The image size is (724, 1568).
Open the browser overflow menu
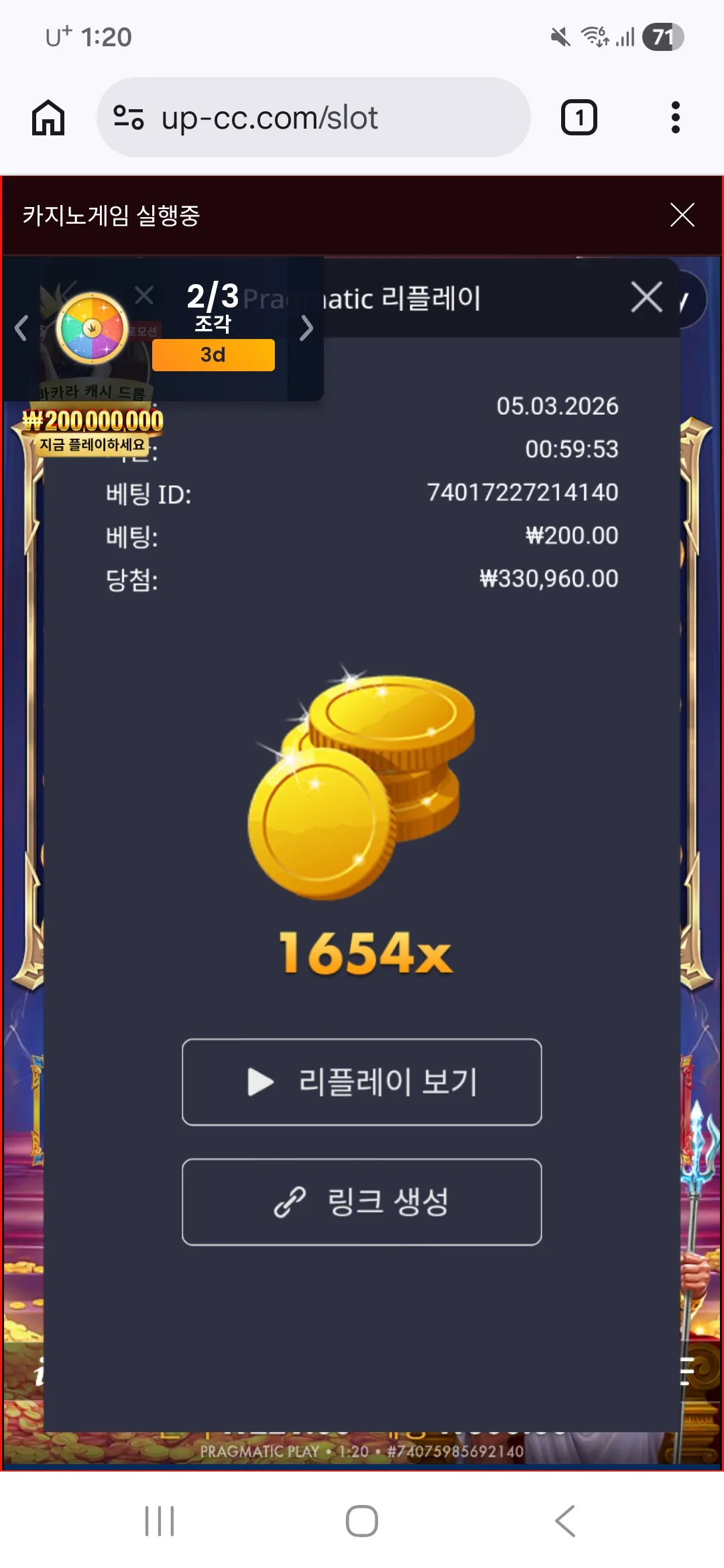click(x=675, y=118)
